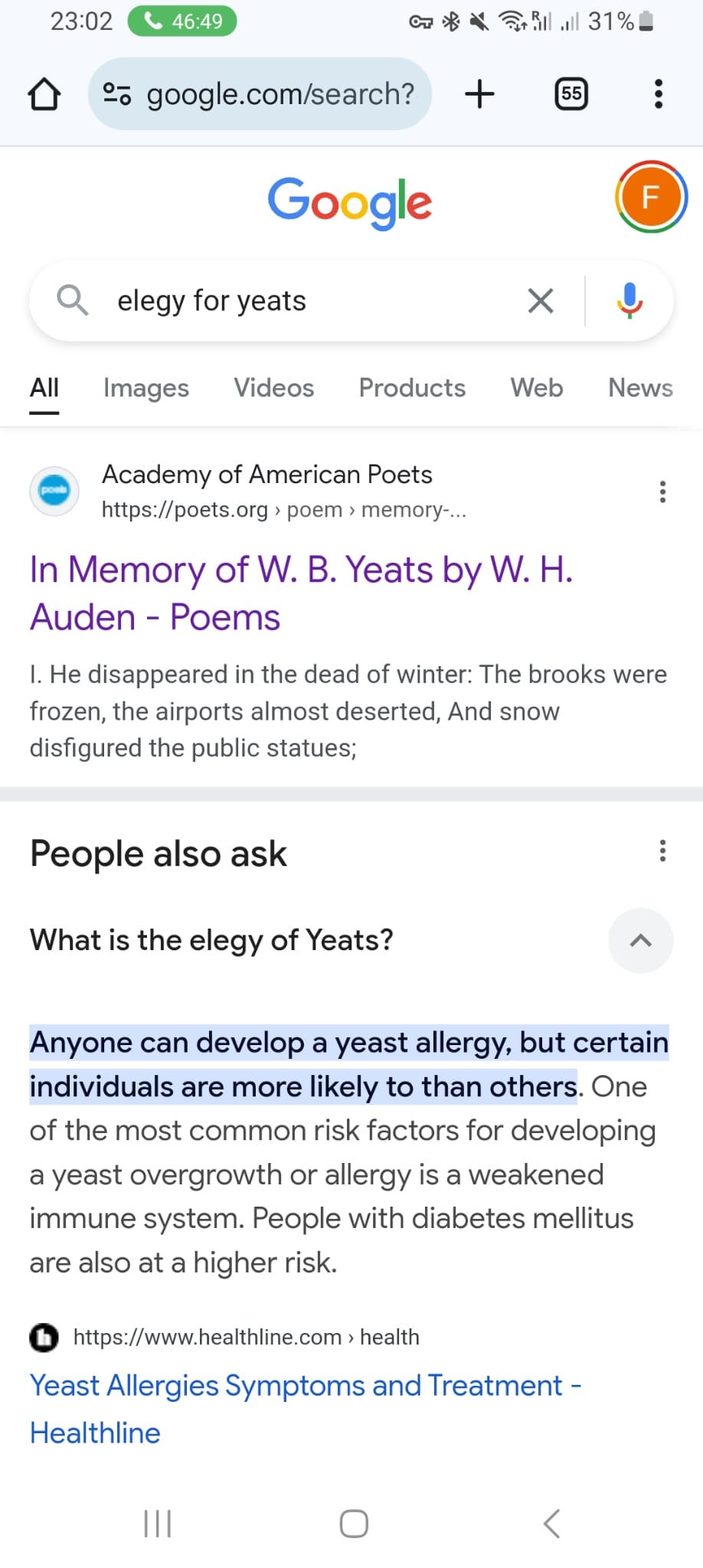Switch to the Videos results tab
Screen dimensions: 703x1568
tap(274, 388)
